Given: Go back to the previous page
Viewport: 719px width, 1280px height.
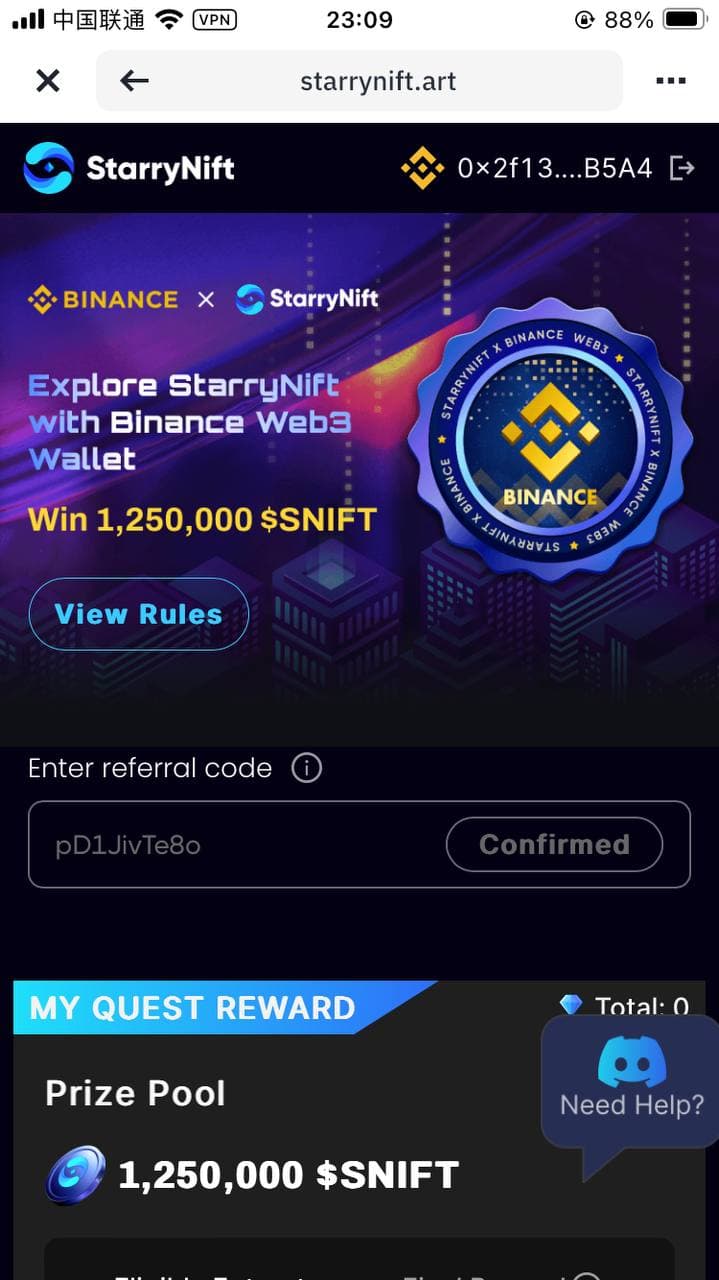Looking at the screenshot, I should pyautogui.click(x=134, y=81).
